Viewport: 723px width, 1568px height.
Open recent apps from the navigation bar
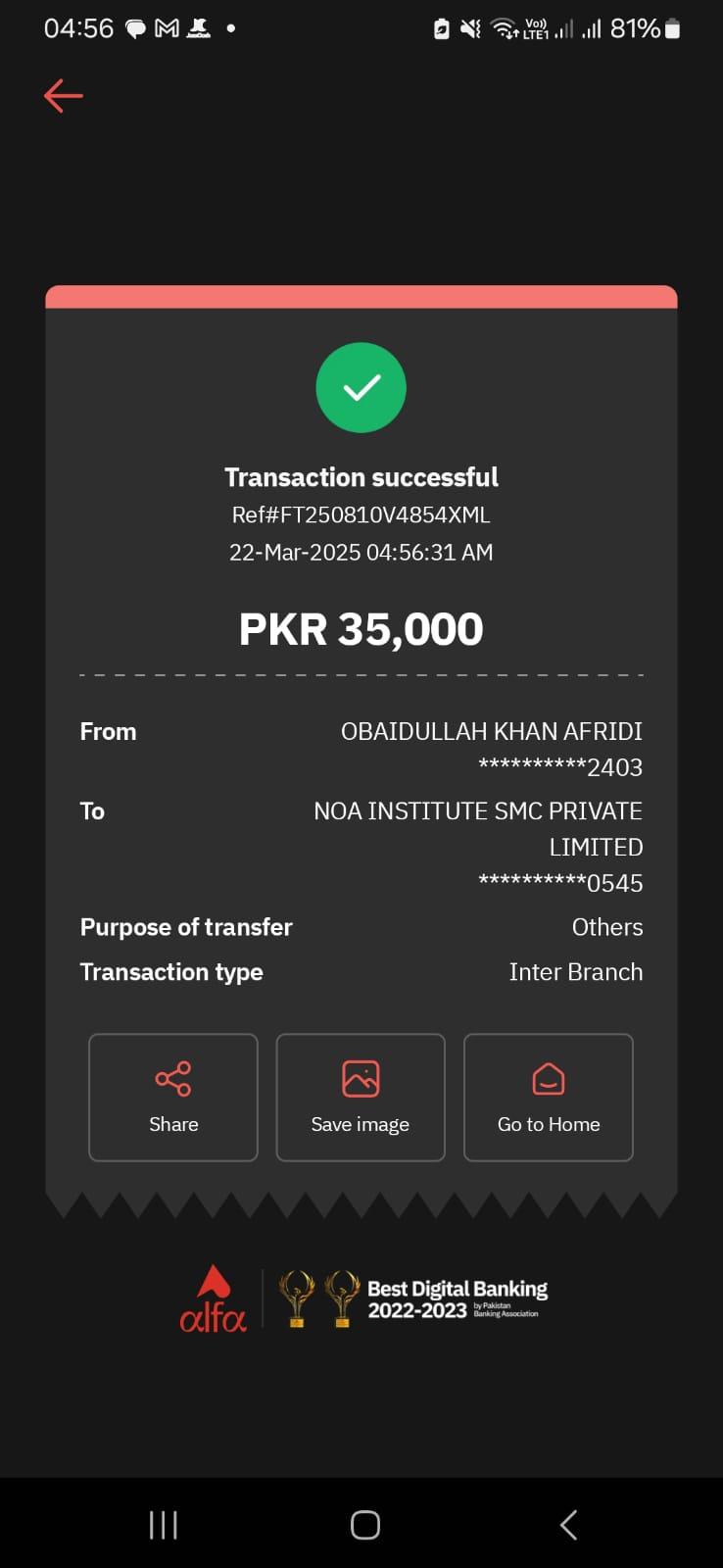pyautogui.click(x=163, y=1525)
